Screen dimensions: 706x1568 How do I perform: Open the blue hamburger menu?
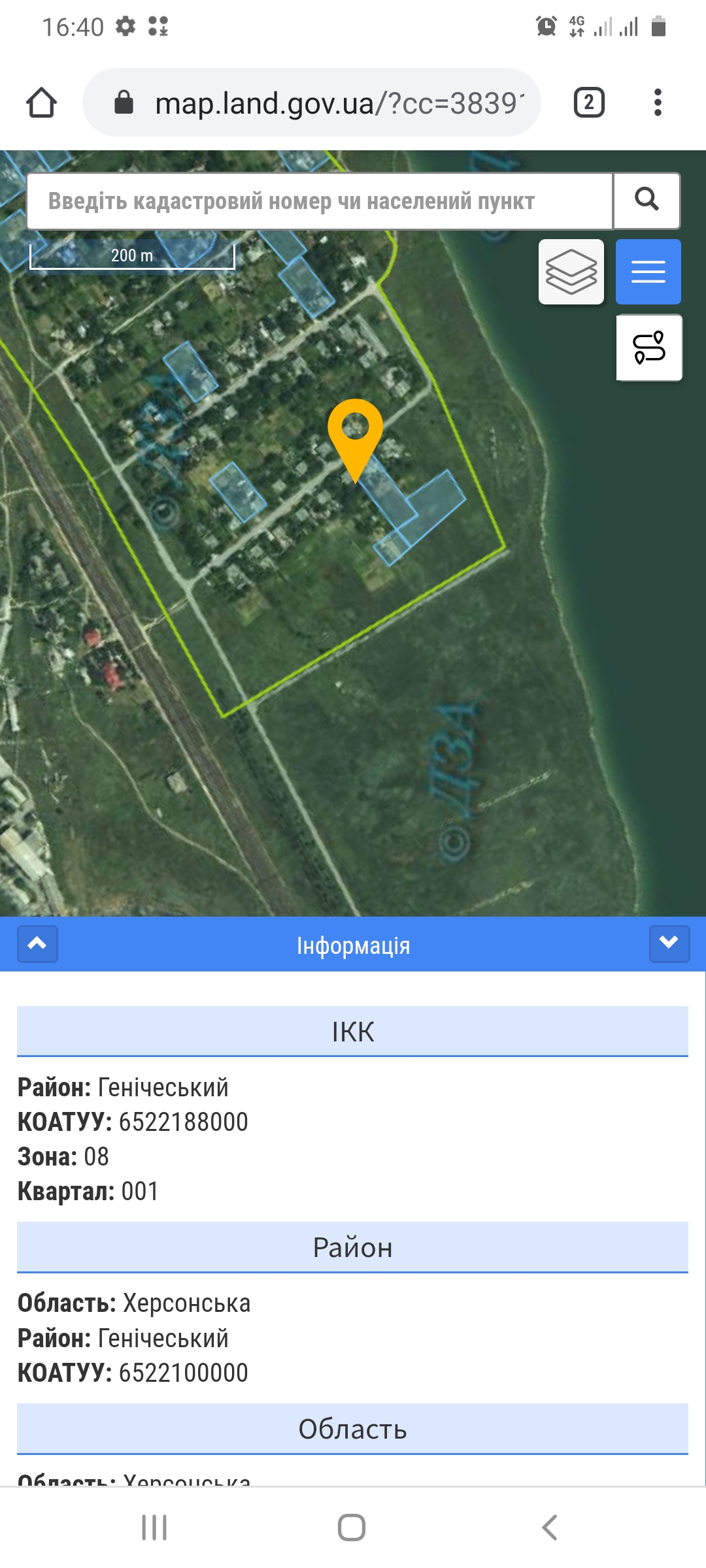click(648, 272)
